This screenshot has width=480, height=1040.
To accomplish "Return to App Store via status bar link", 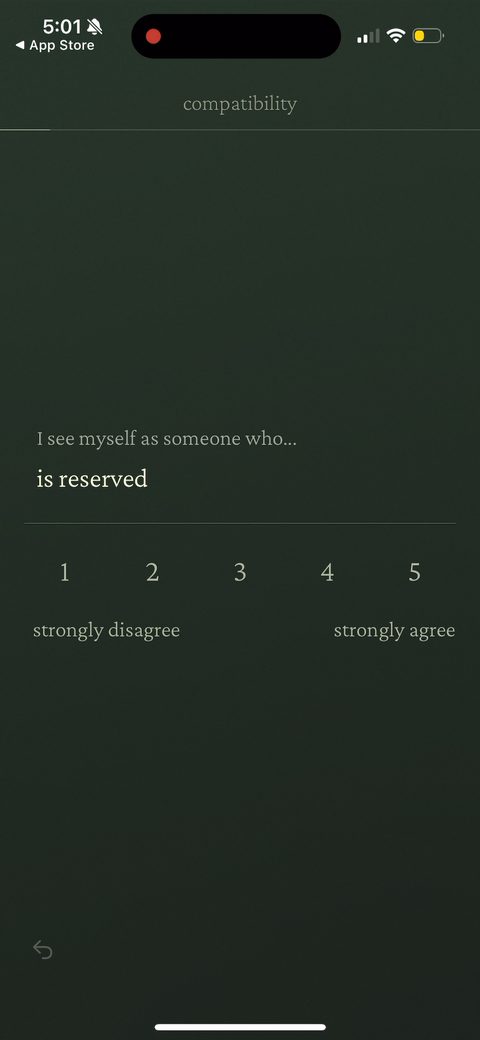I will click(x=55, y=45).
